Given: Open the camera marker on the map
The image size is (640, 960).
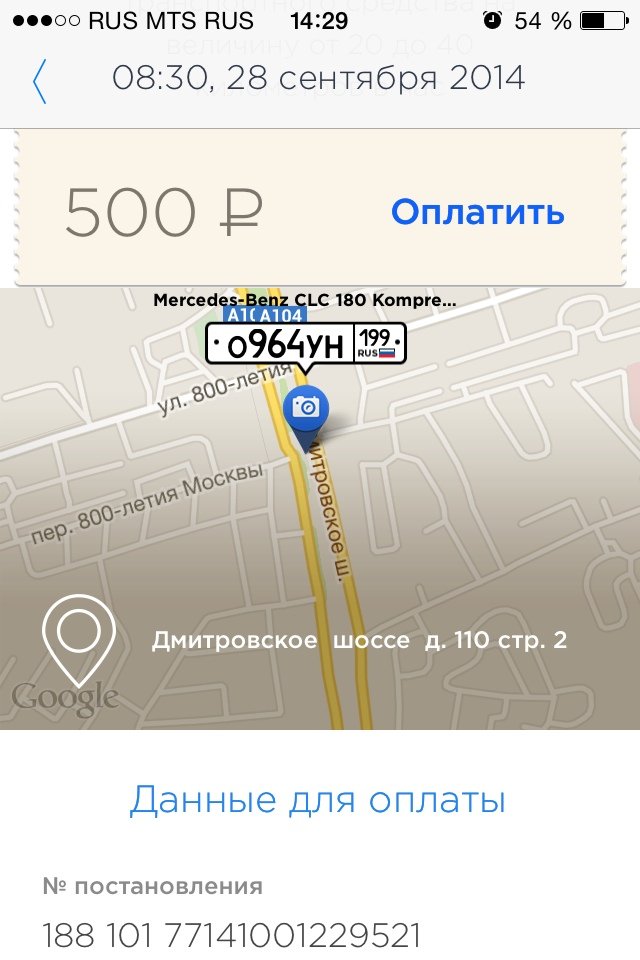Looking at the screenshot, I should point(305,408).
